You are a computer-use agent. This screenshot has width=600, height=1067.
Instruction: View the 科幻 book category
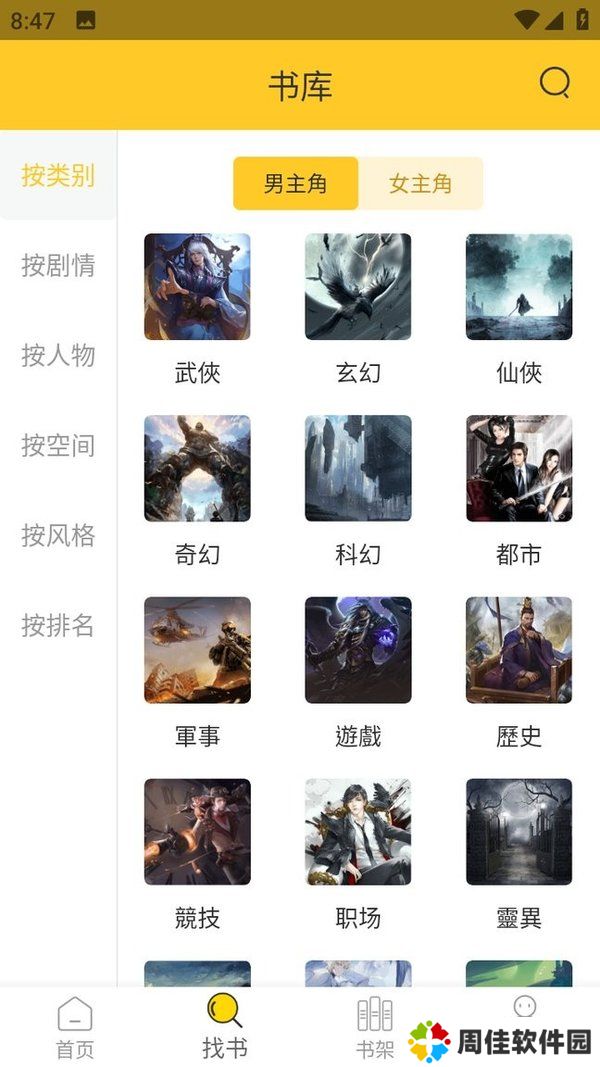pyautogui.click(x=358, y=469)
